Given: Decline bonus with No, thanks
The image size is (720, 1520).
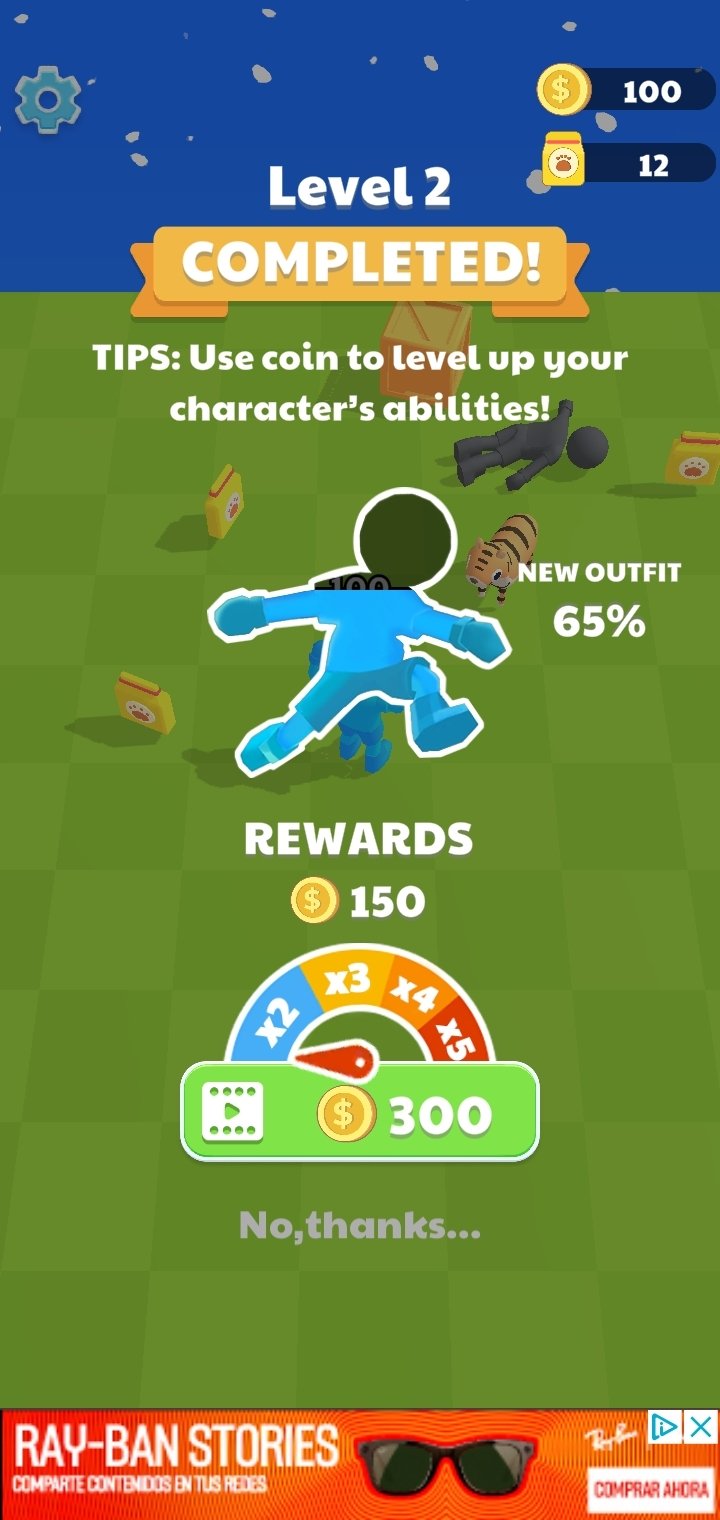Looking at the screenshot, I should coord(359,1225).
